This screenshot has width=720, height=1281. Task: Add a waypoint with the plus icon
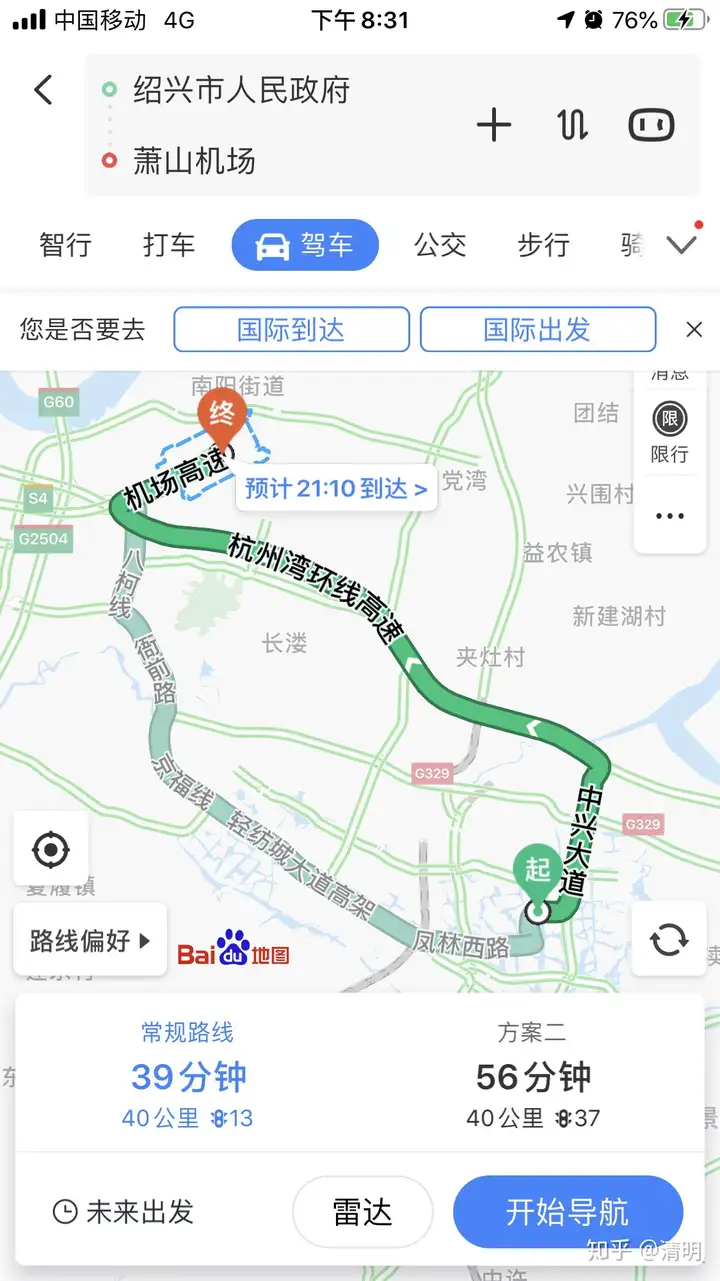[494, 125]
